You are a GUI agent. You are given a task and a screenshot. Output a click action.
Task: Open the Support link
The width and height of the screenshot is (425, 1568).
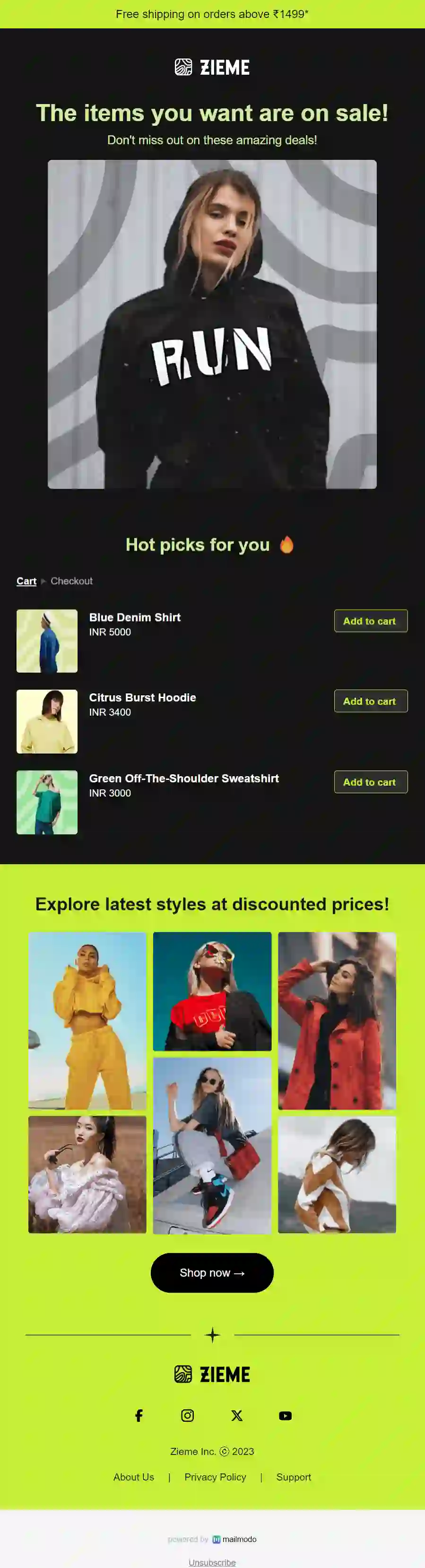(x=293, y=1477)
